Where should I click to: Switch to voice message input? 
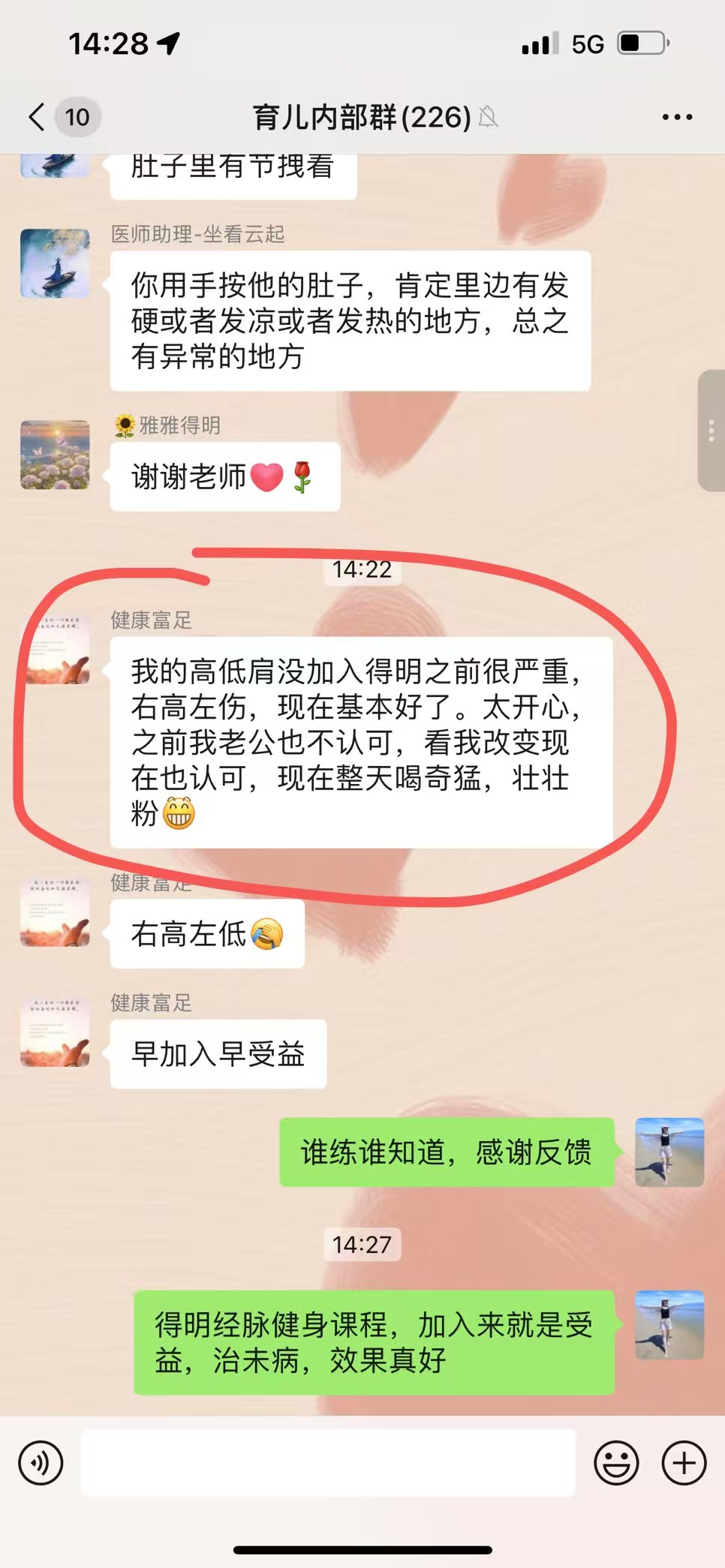click(41, 1462)
